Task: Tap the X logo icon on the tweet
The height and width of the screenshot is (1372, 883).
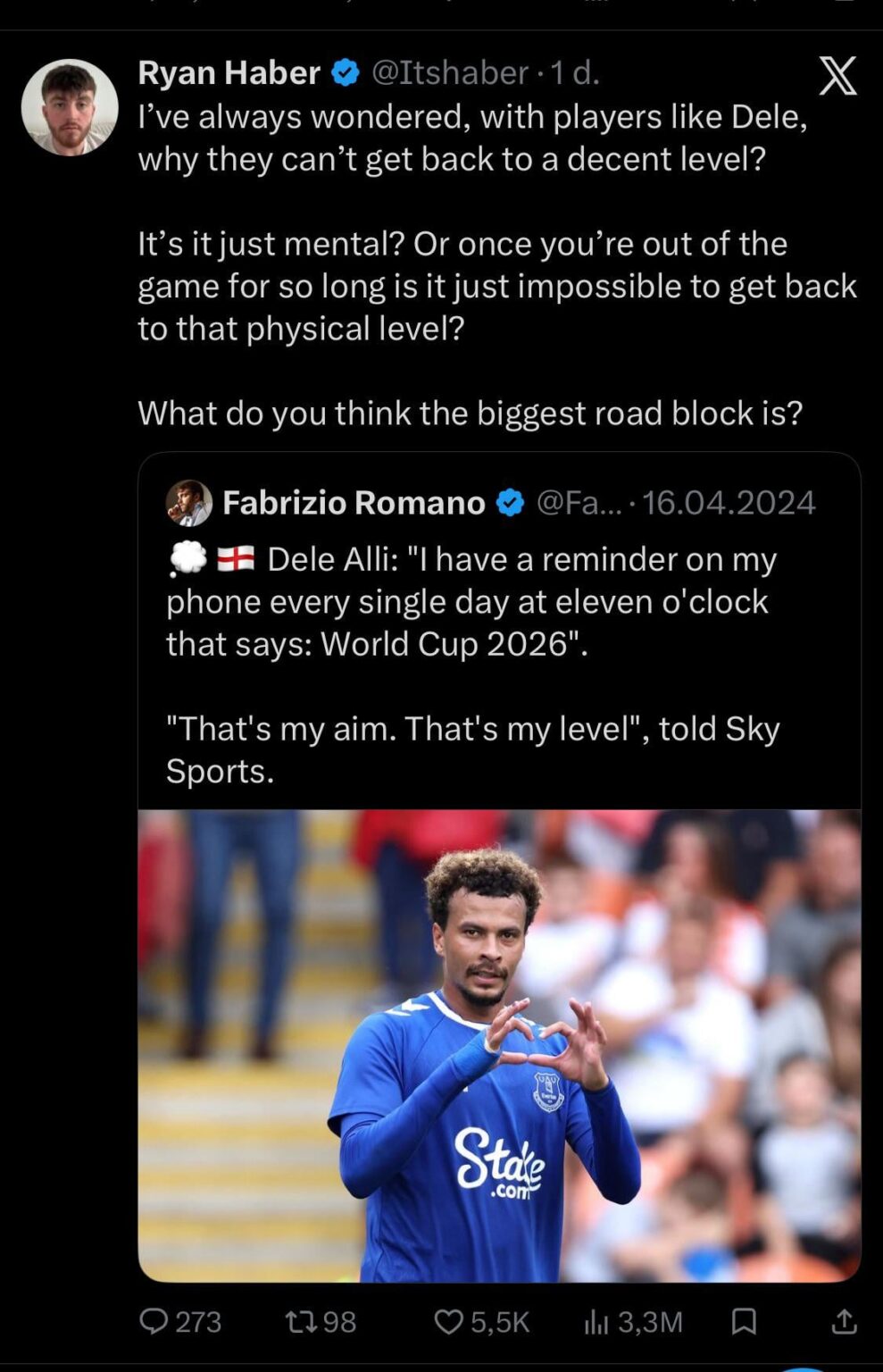Action: tap(837, 76)
